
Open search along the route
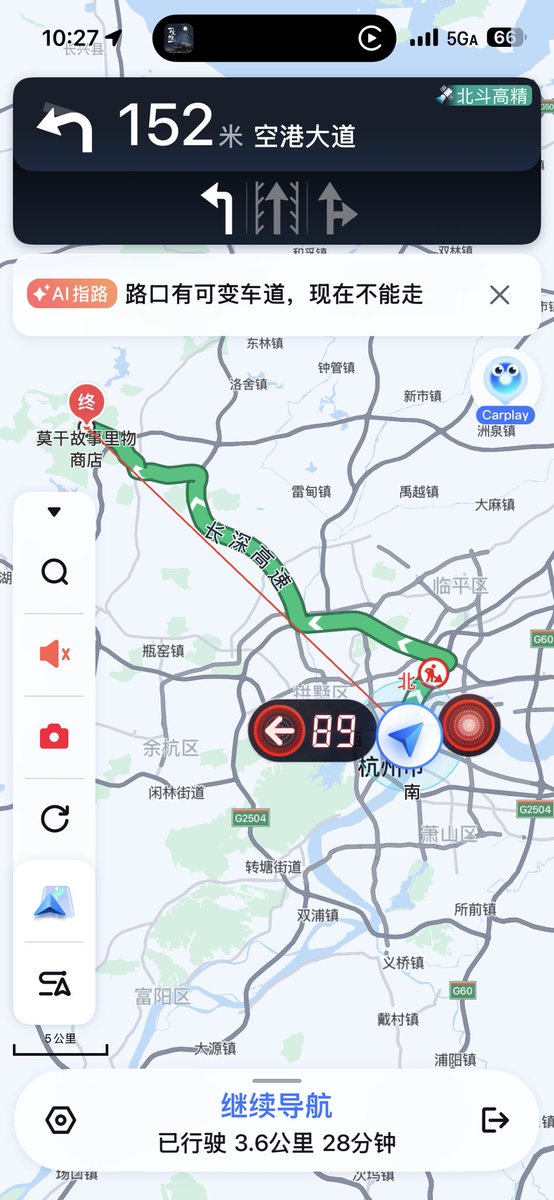click(54, 572)
